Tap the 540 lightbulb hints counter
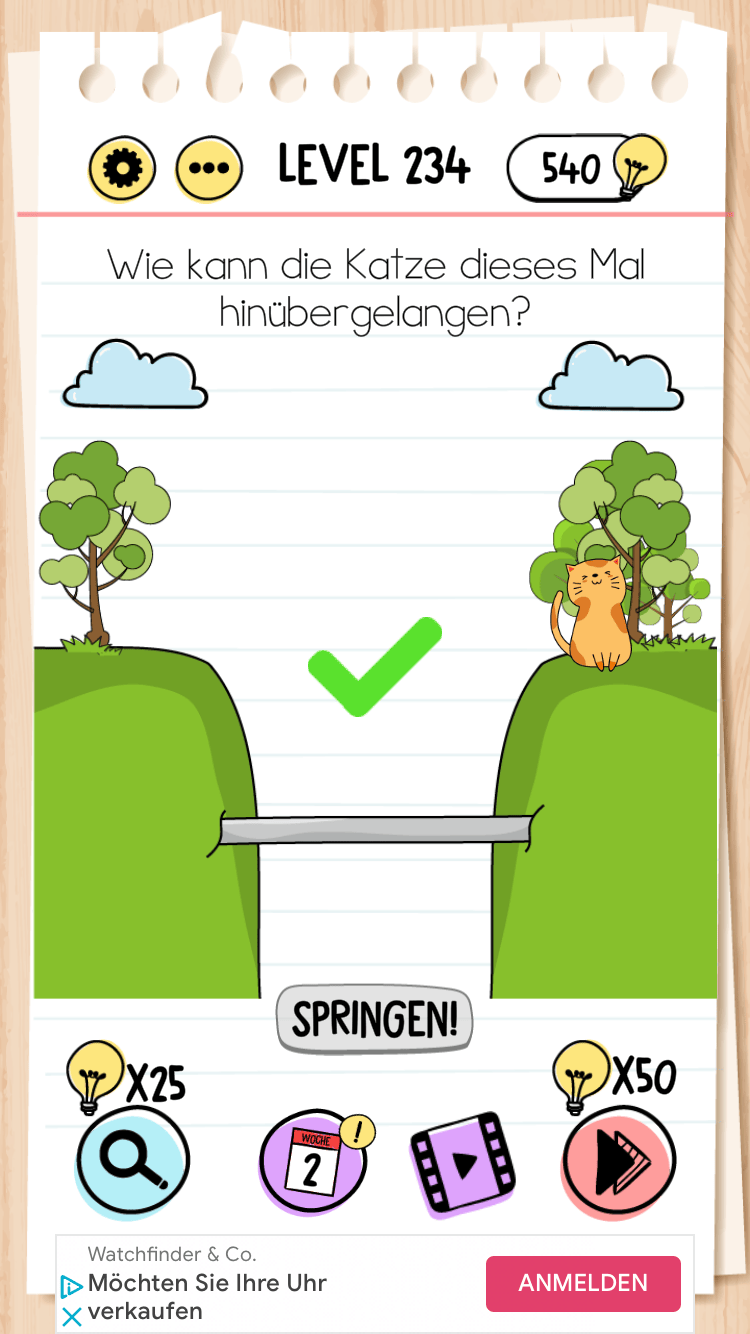The image size is (750, 1334). click(586, 168)
